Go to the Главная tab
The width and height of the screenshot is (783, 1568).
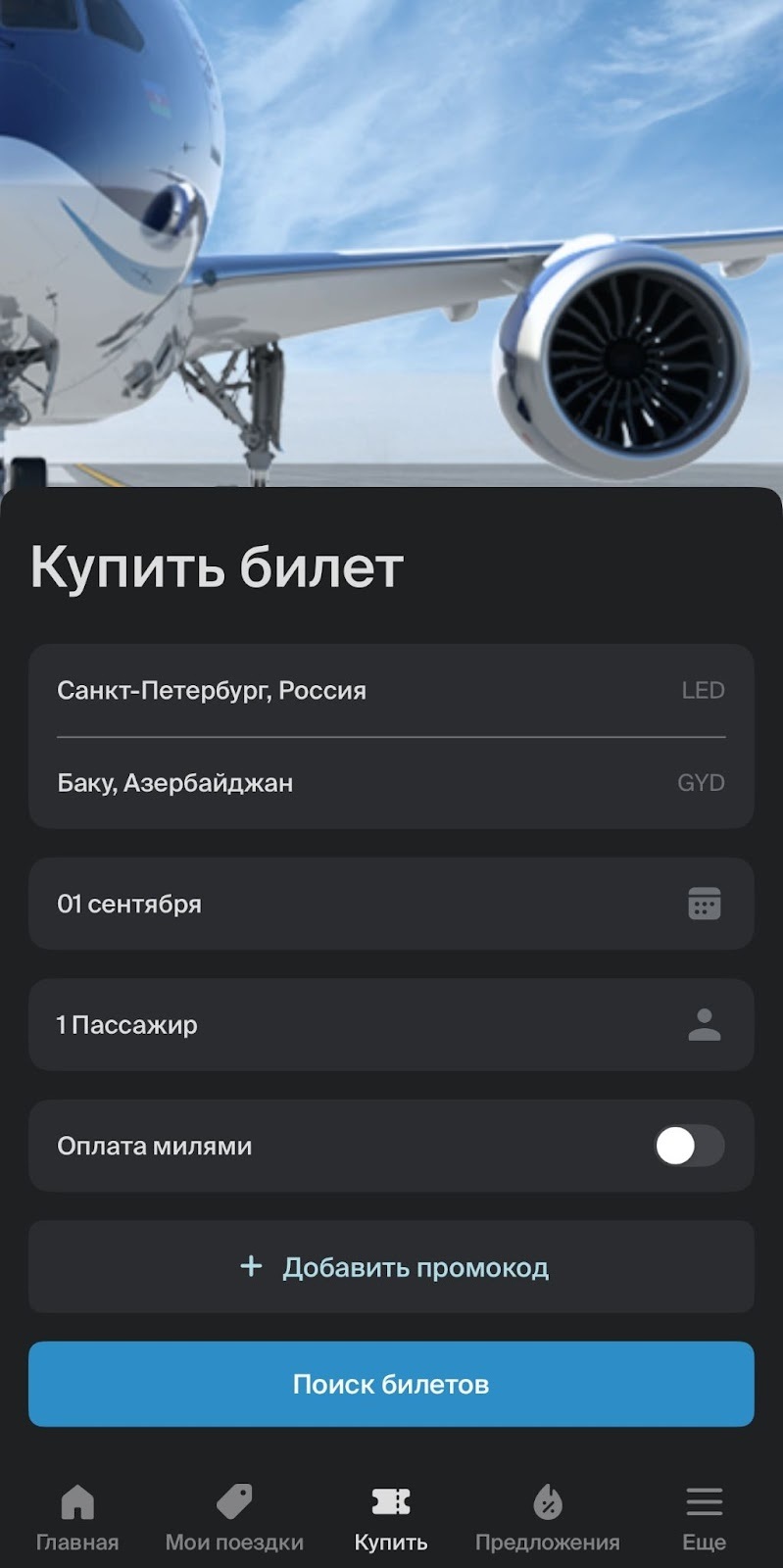coord(77,1517)
